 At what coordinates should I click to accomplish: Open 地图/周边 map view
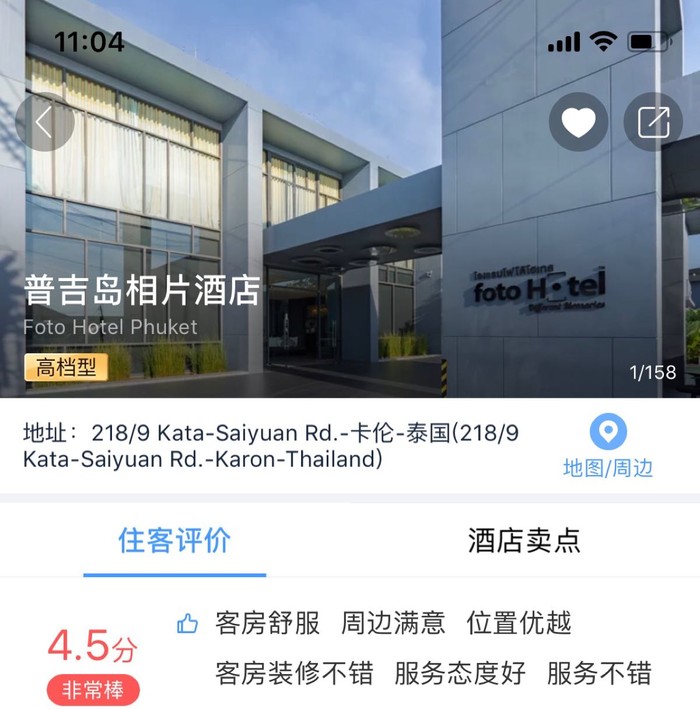pyautogui.click(x=608, y=446)
